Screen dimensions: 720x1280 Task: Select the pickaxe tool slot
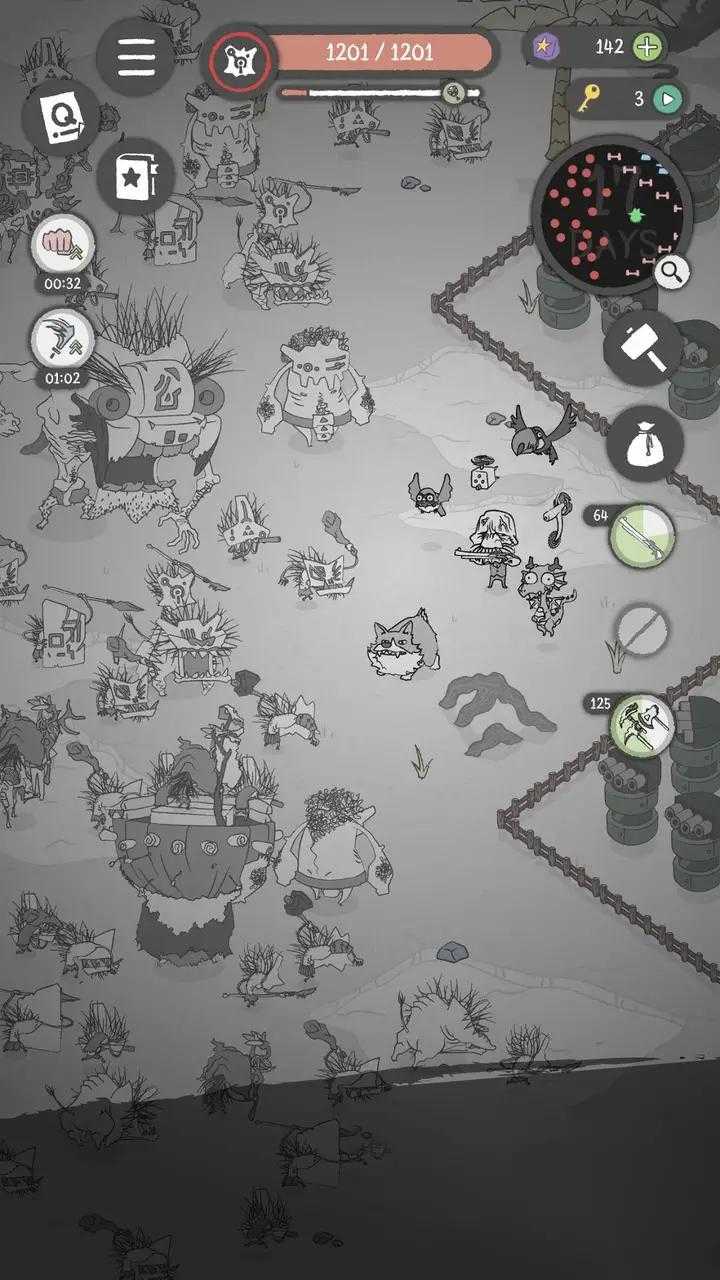coord(642,725)
